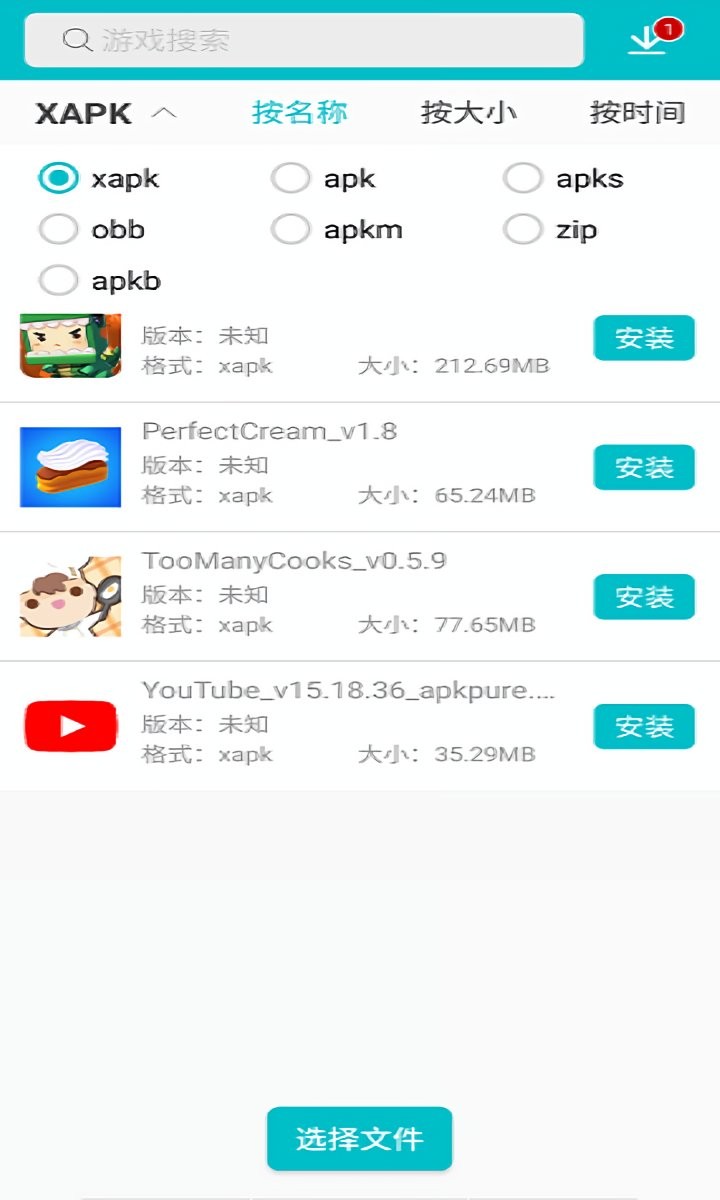Sort by size (按大小)
The image size is (720, 1200).
tap(468, 112)
